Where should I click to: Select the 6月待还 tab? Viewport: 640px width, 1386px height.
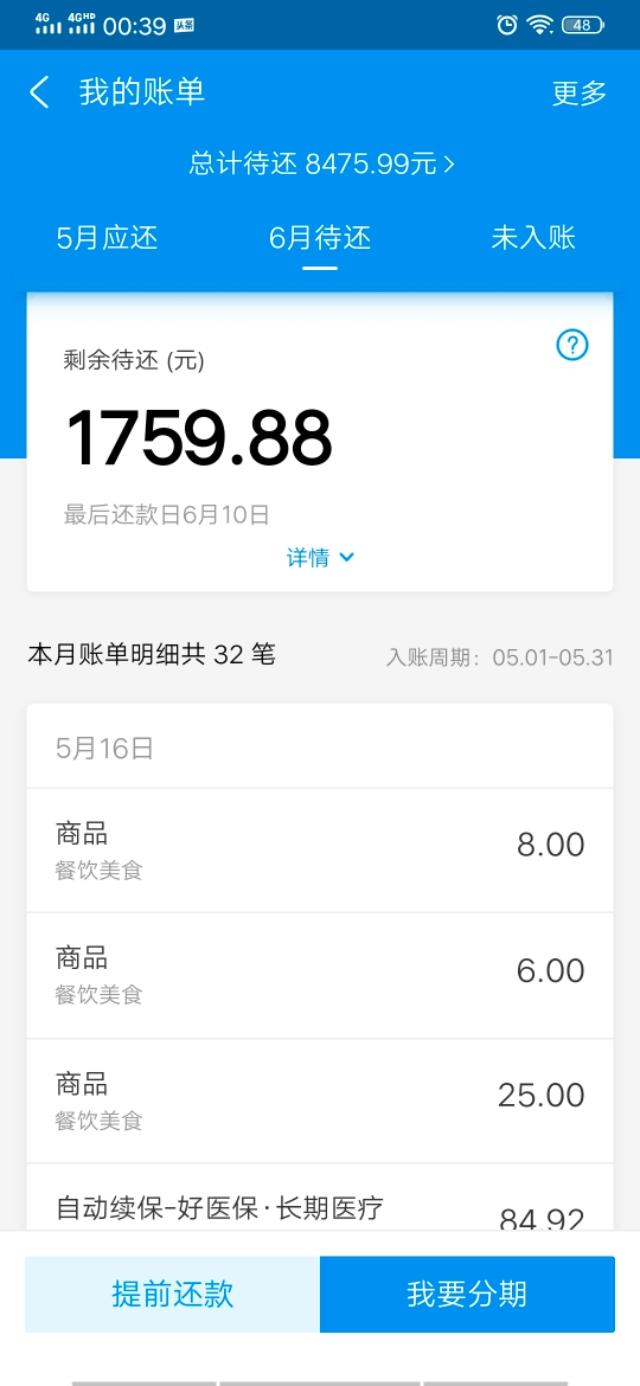(320, 238)
